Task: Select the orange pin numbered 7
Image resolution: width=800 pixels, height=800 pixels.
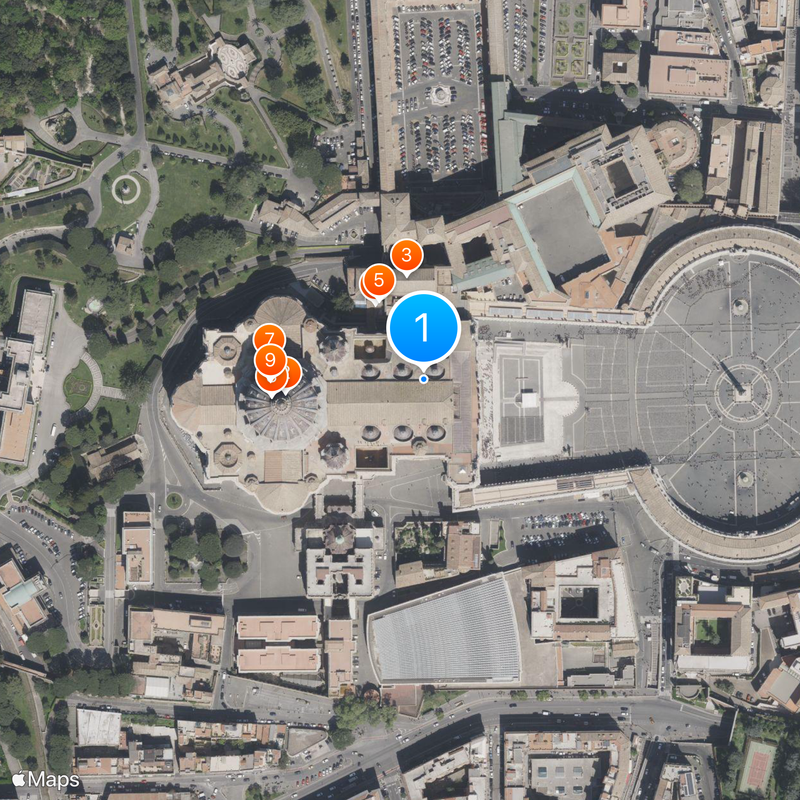Action: click(x=267, y=338)
